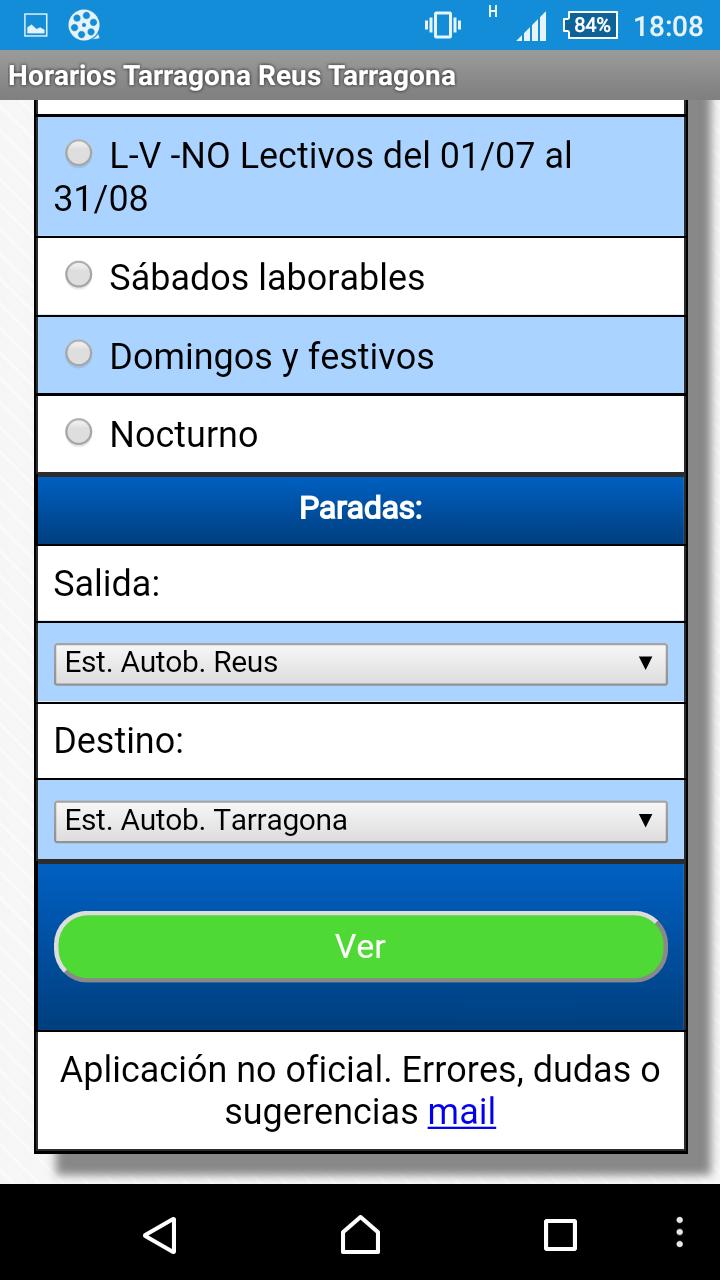Open the Destino stop dropdown
This screenshot has height=1280, width=720.
click(360, 820)
